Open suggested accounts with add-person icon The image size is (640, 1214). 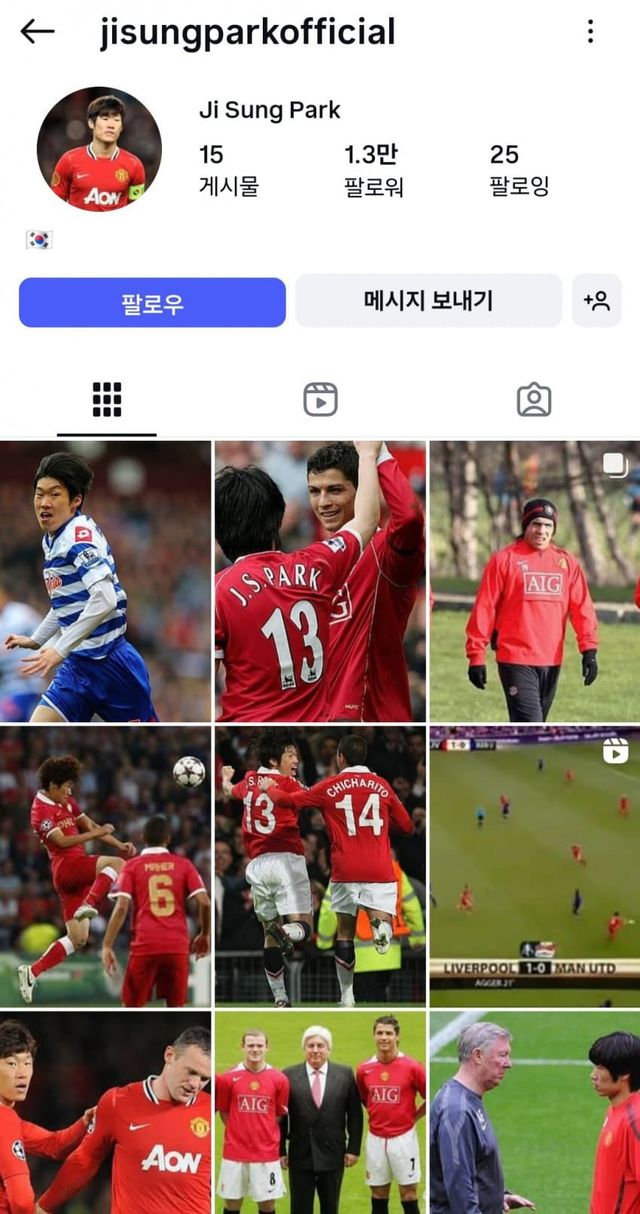(597, 301)
